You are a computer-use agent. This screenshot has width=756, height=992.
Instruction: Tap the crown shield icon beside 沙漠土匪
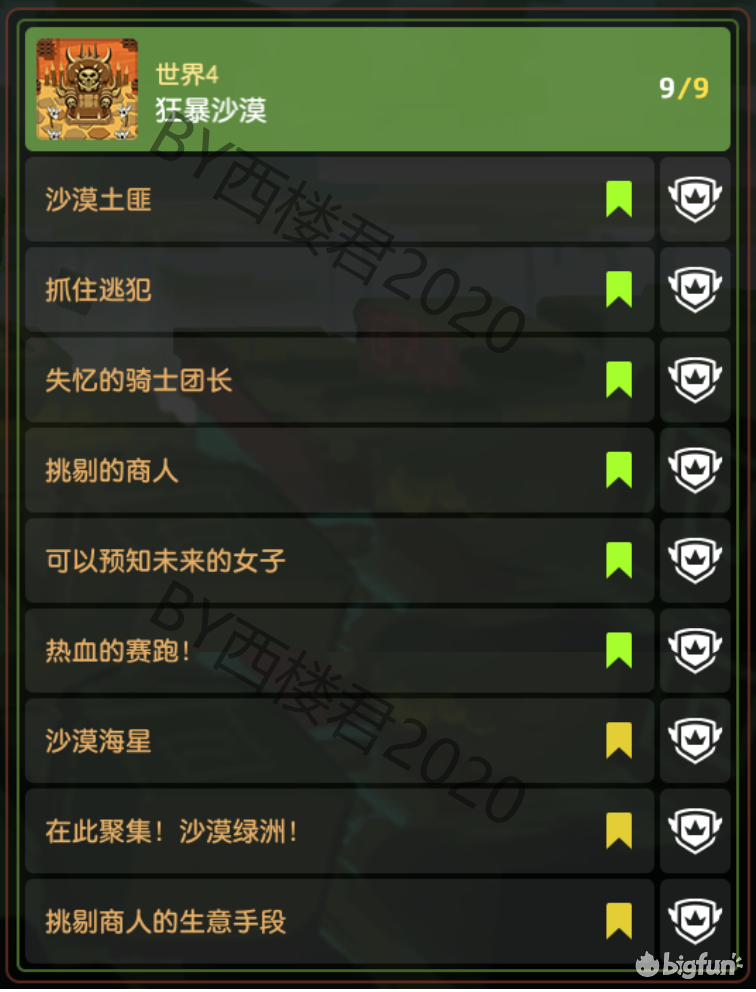[x=695, y=200]
